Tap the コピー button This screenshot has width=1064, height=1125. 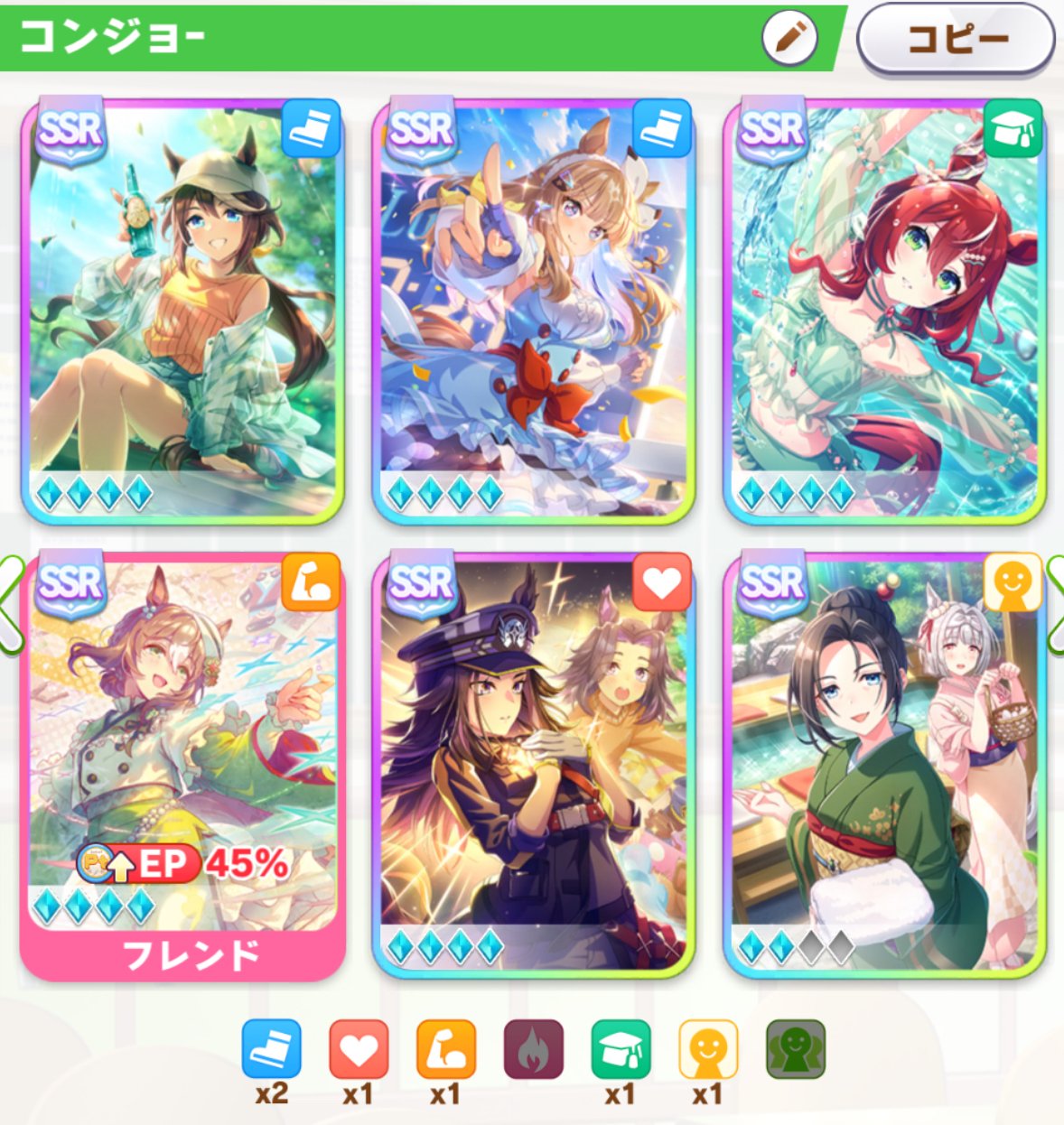tap(956, 40)
